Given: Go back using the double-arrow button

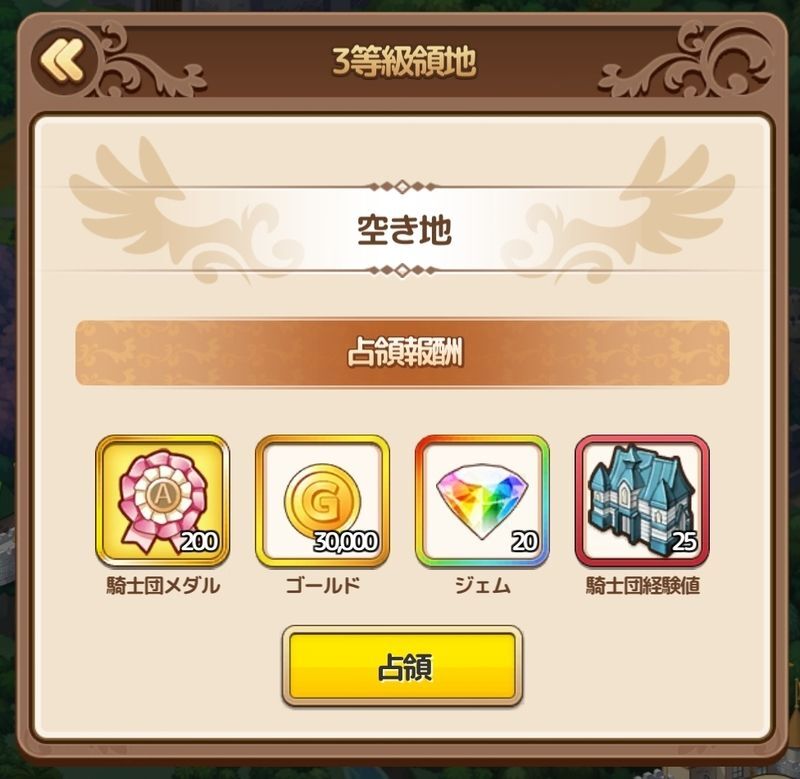Looking at the screenshot, I should [59, 60].
